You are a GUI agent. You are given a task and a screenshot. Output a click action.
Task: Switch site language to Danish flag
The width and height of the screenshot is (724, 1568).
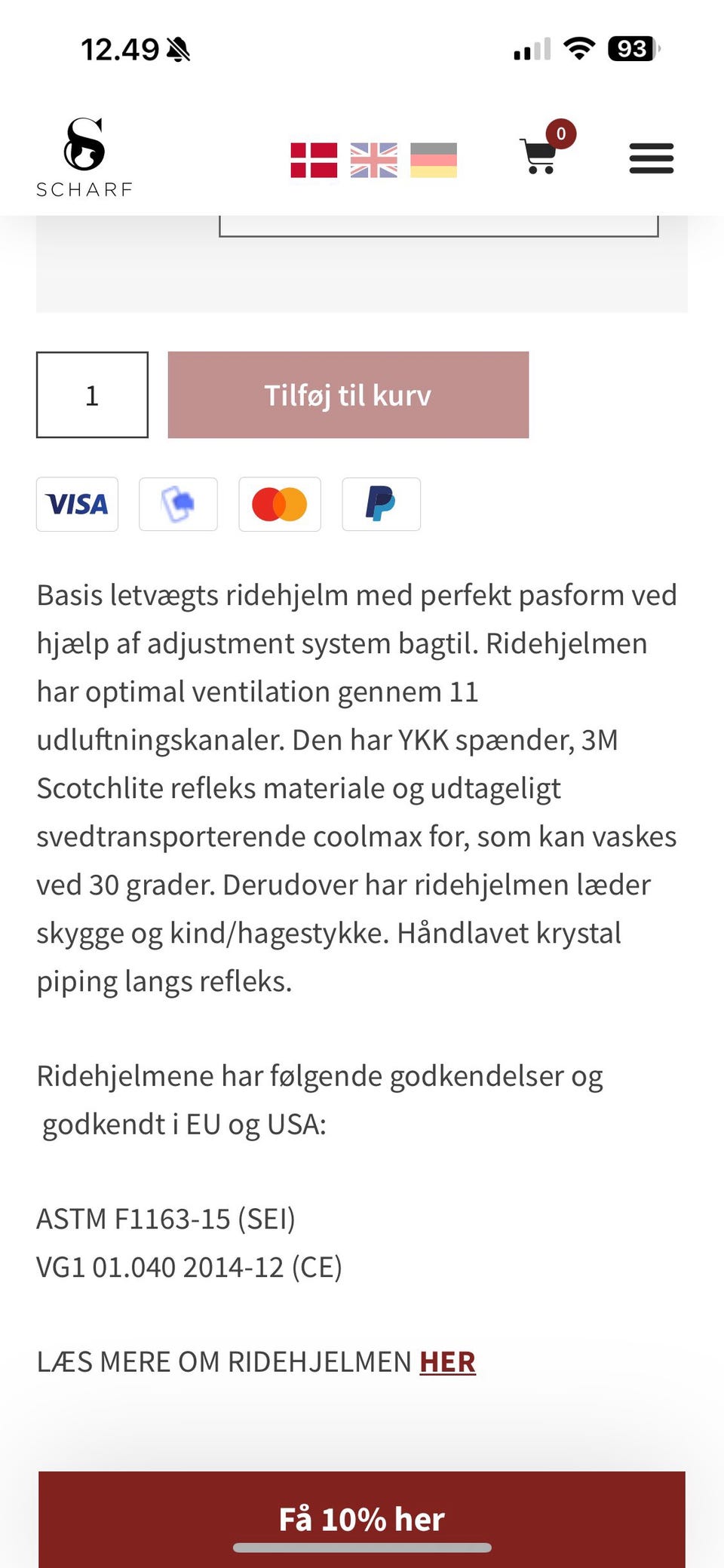coord(314,158)
